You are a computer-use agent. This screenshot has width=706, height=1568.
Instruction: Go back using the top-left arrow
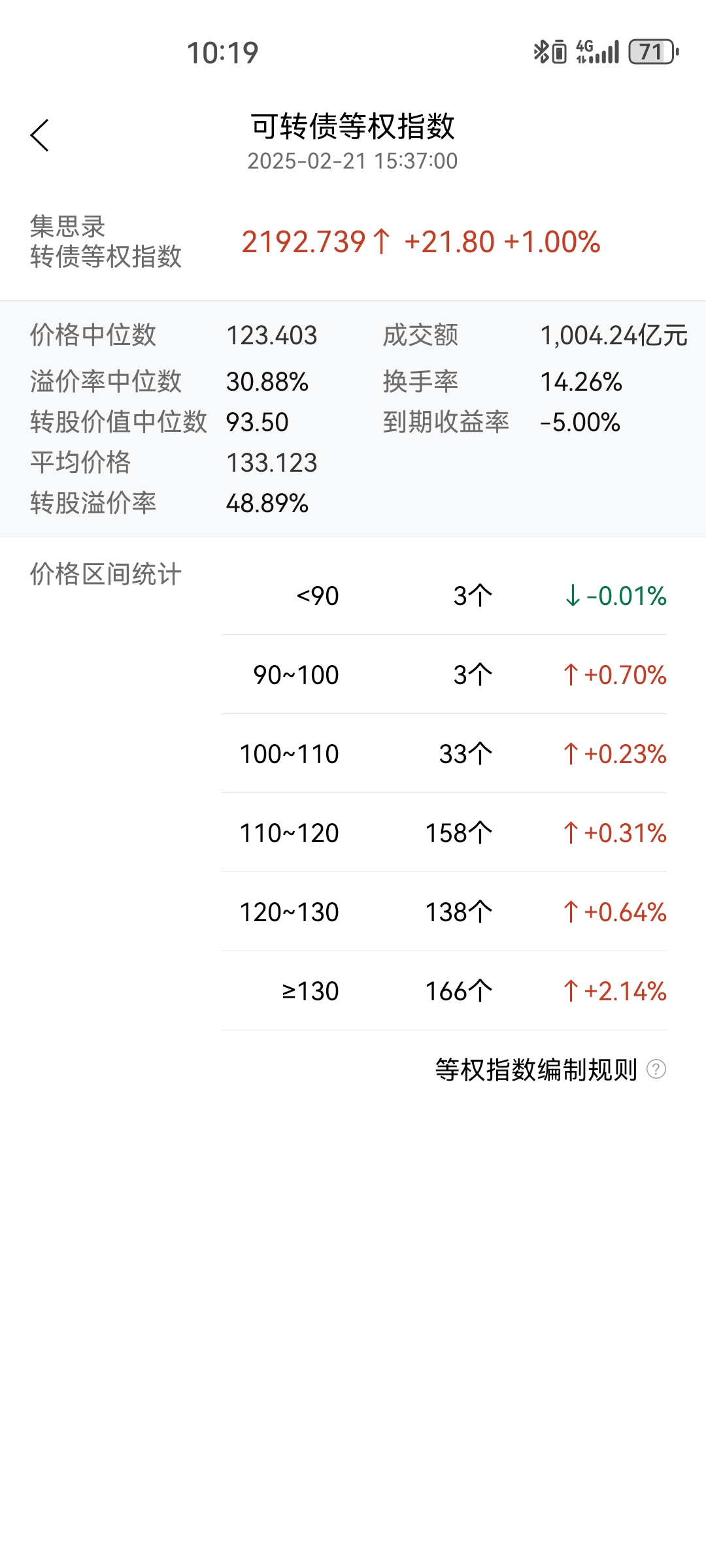point(40,135)
